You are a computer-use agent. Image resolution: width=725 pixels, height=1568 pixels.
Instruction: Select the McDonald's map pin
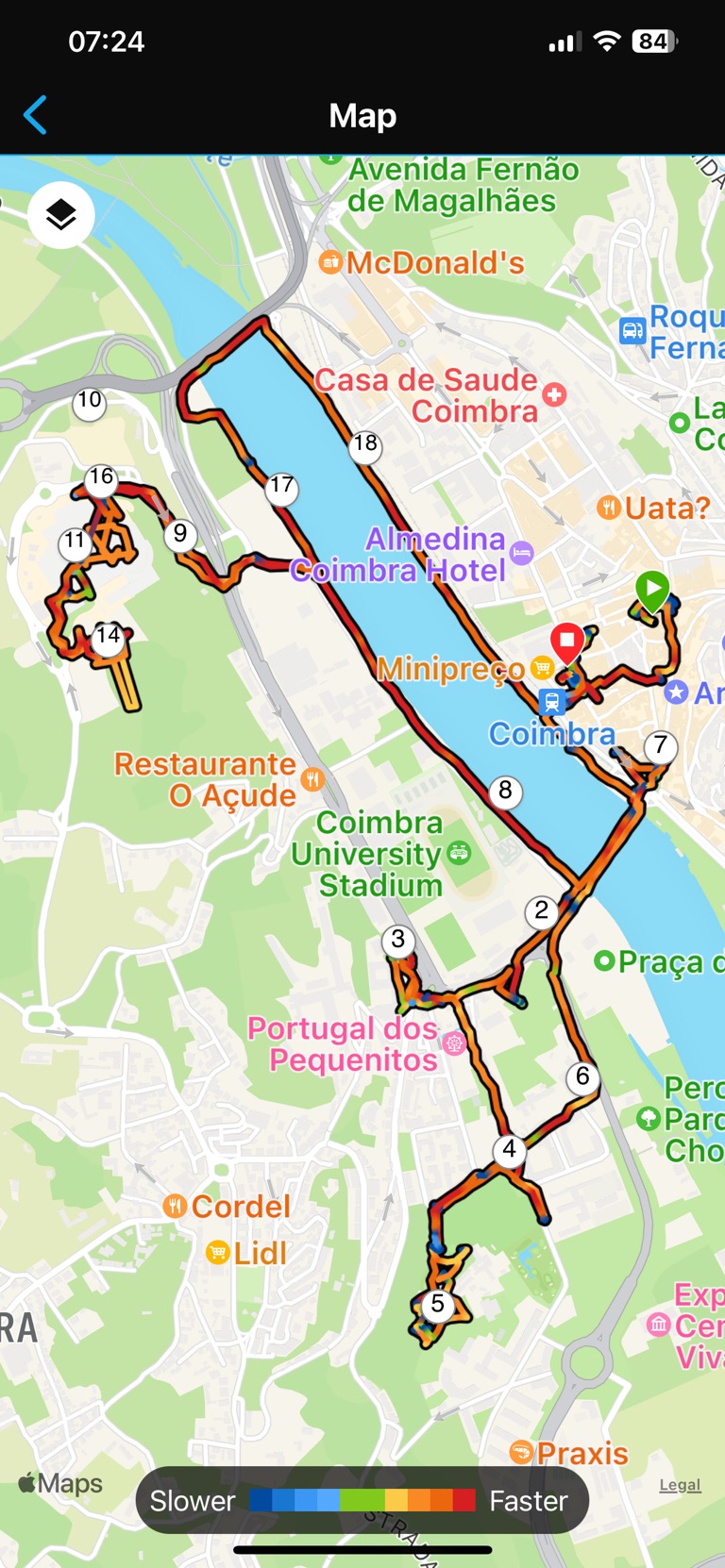tap(330, 262)
